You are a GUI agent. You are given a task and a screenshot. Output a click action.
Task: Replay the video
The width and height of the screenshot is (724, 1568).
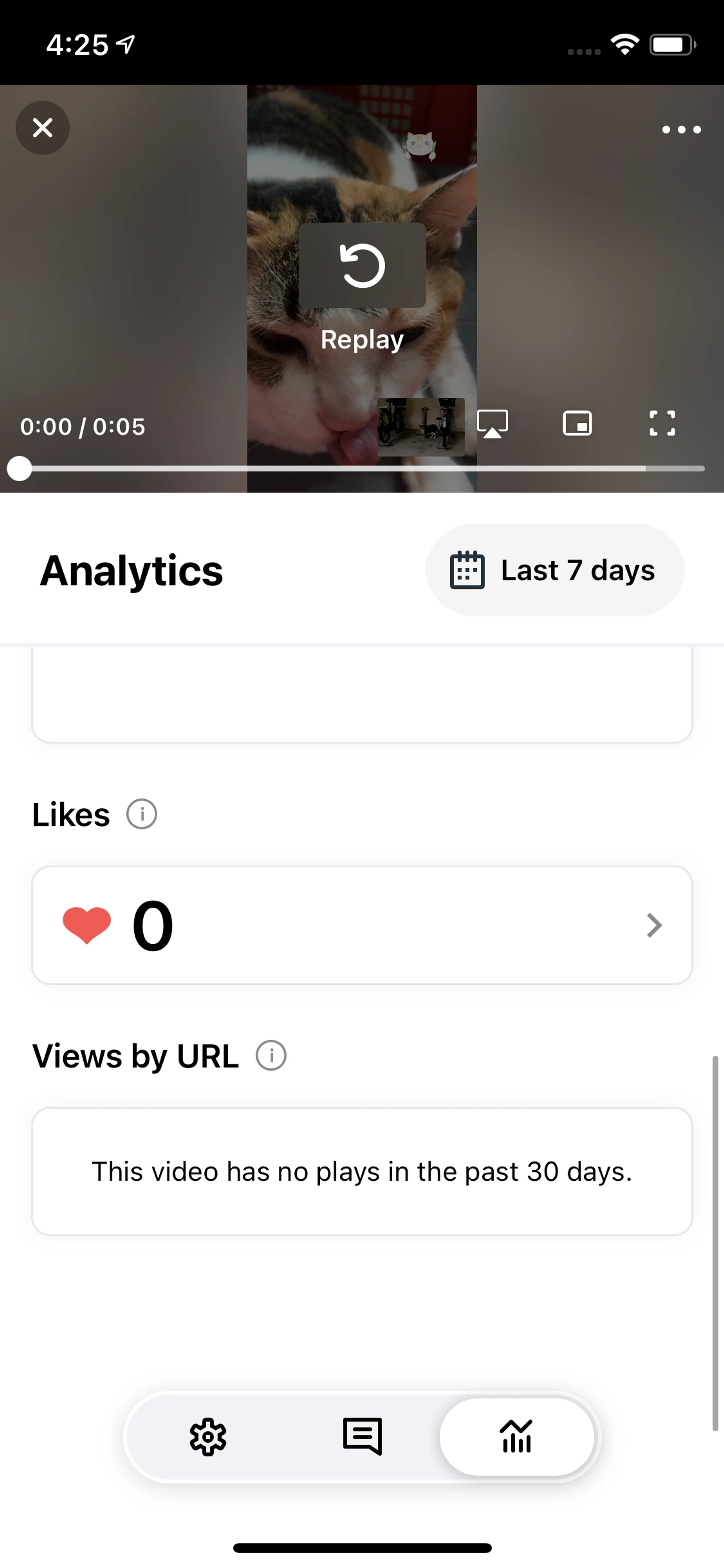point(362,266)
